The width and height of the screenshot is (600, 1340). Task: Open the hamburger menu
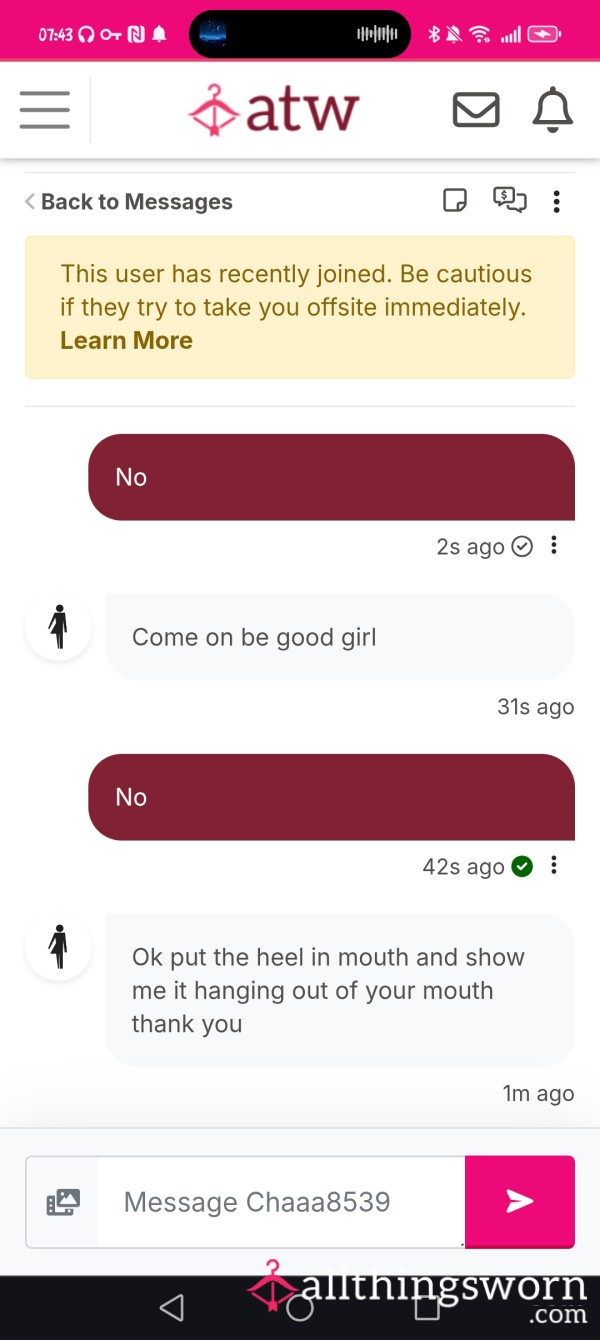(44, 110)
